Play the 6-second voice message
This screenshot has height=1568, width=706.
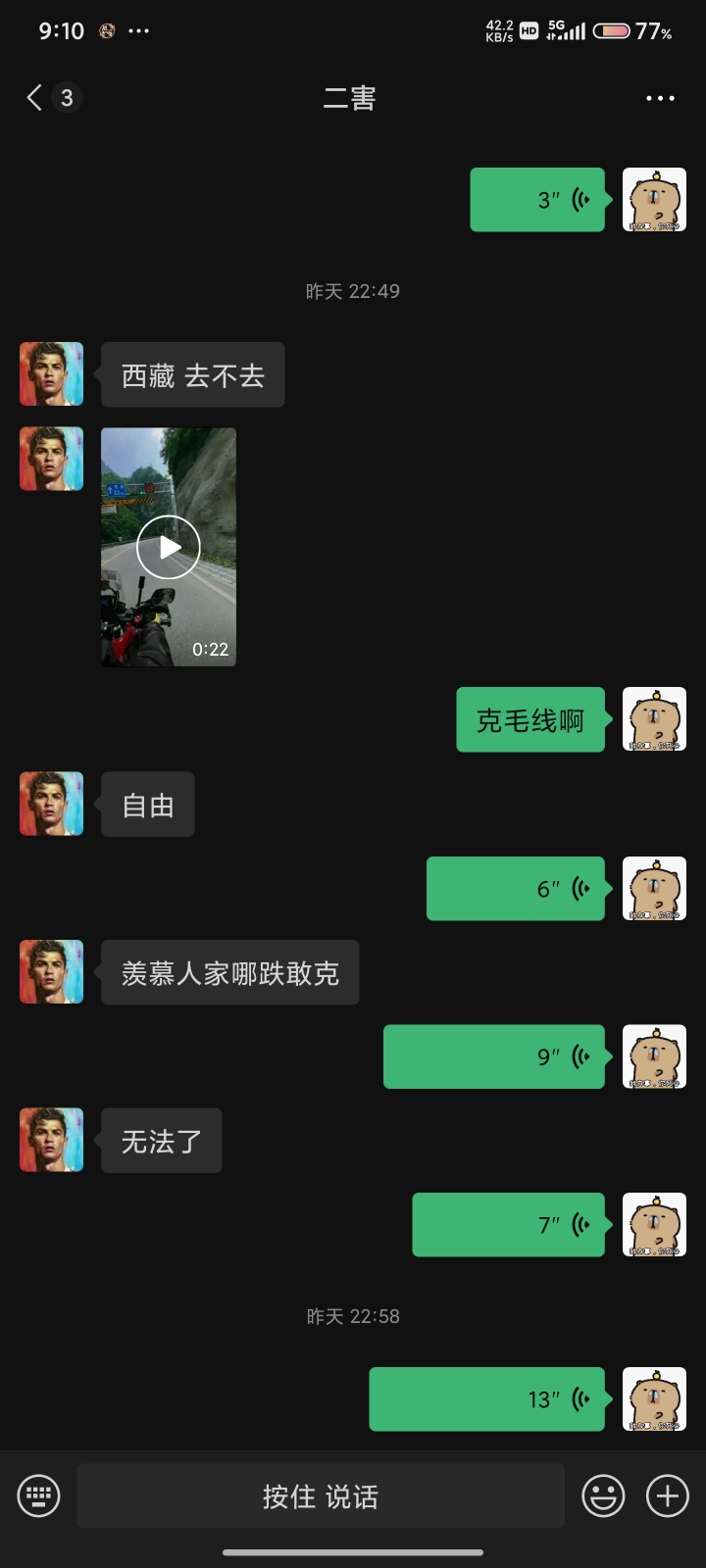pyautogui.click(x=516, y=889)
